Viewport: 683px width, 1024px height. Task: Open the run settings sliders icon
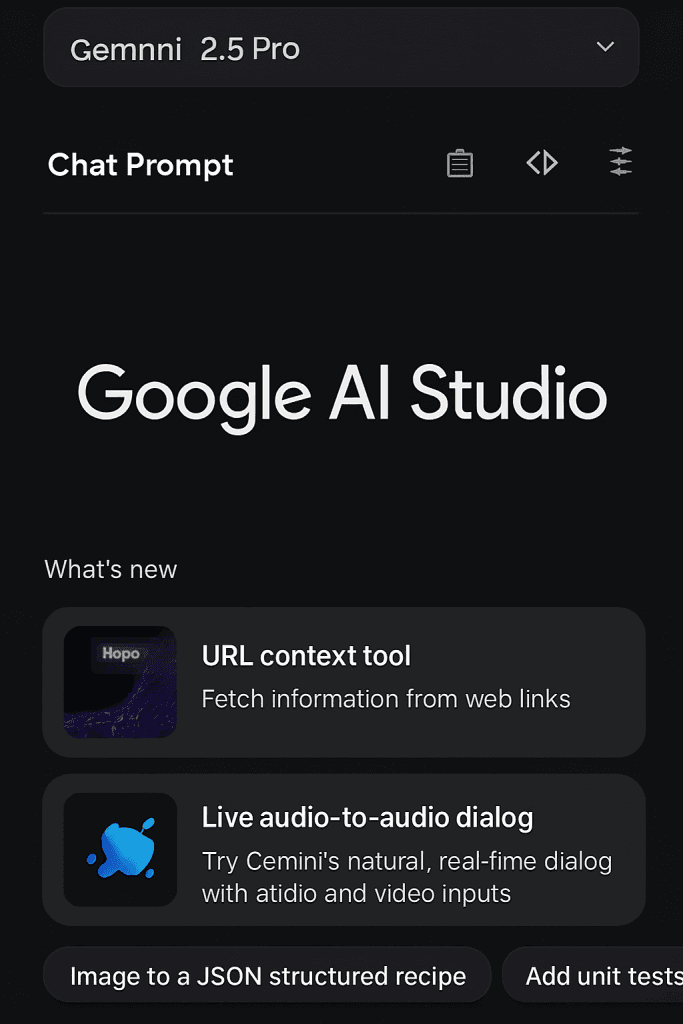click(x=621, y=162)
